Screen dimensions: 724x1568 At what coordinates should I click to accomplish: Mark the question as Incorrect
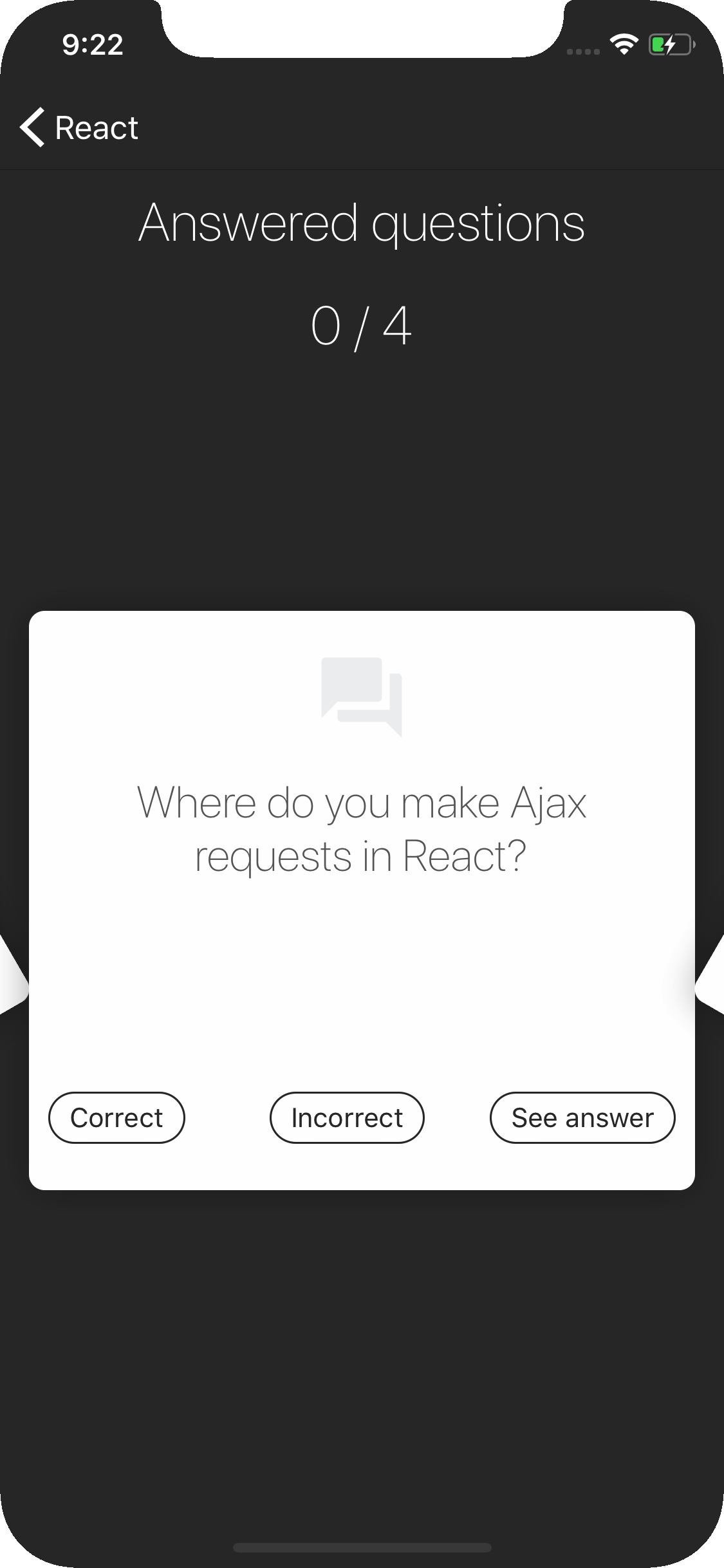point(347,1117)
